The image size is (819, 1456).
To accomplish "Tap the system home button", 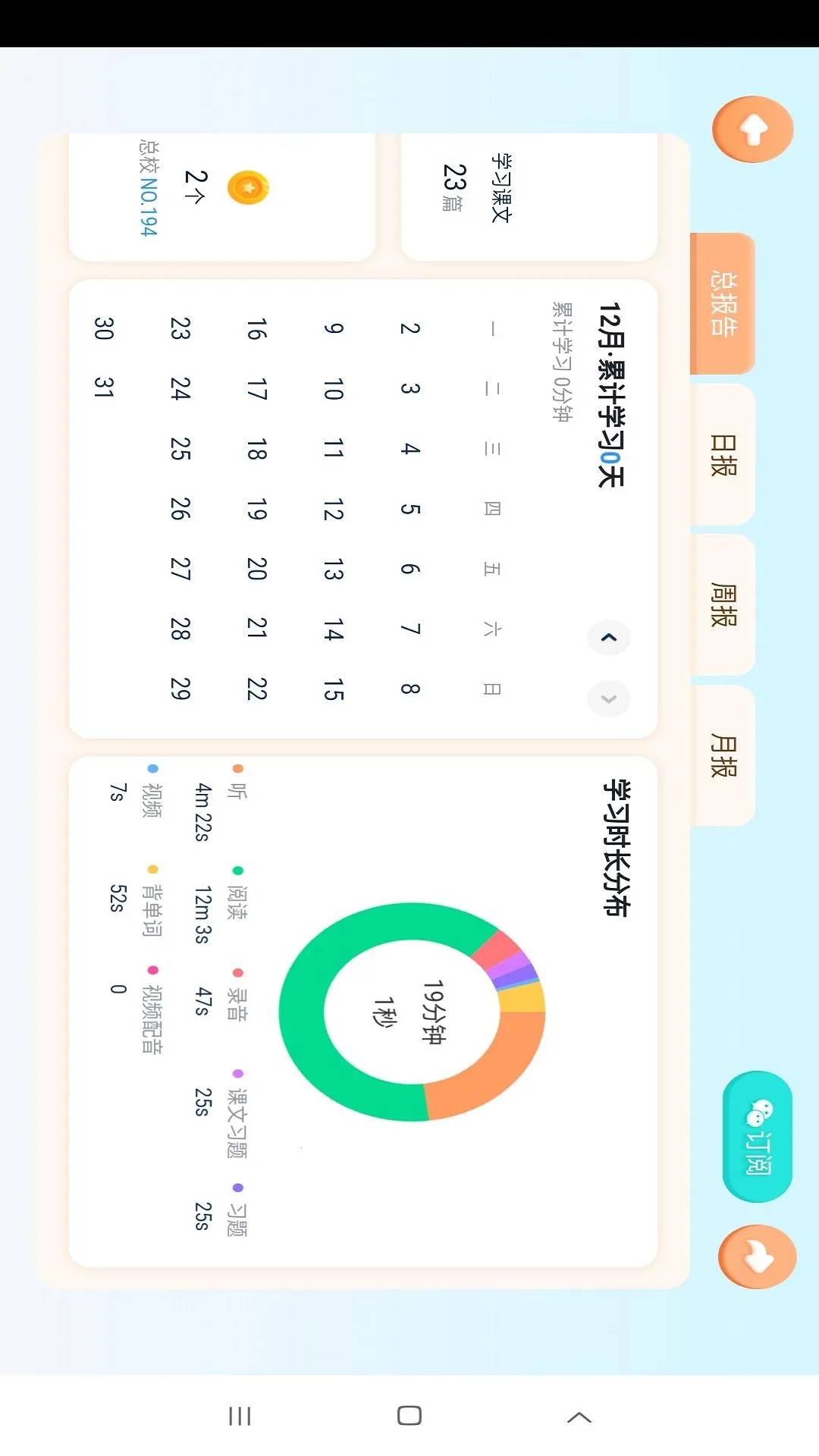I will click(x=409, y=1416).
